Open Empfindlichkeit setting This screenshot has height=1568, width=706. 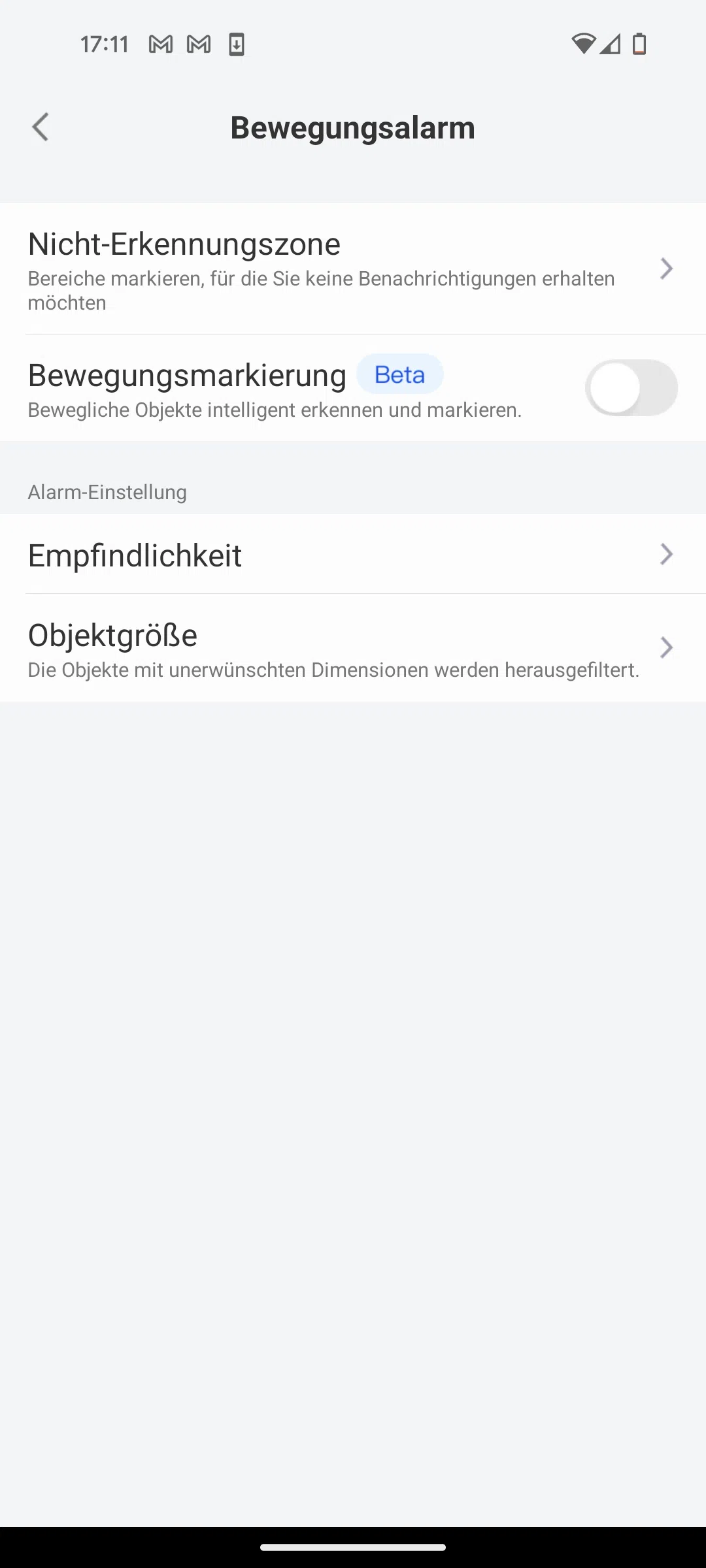tap(353, 554)
